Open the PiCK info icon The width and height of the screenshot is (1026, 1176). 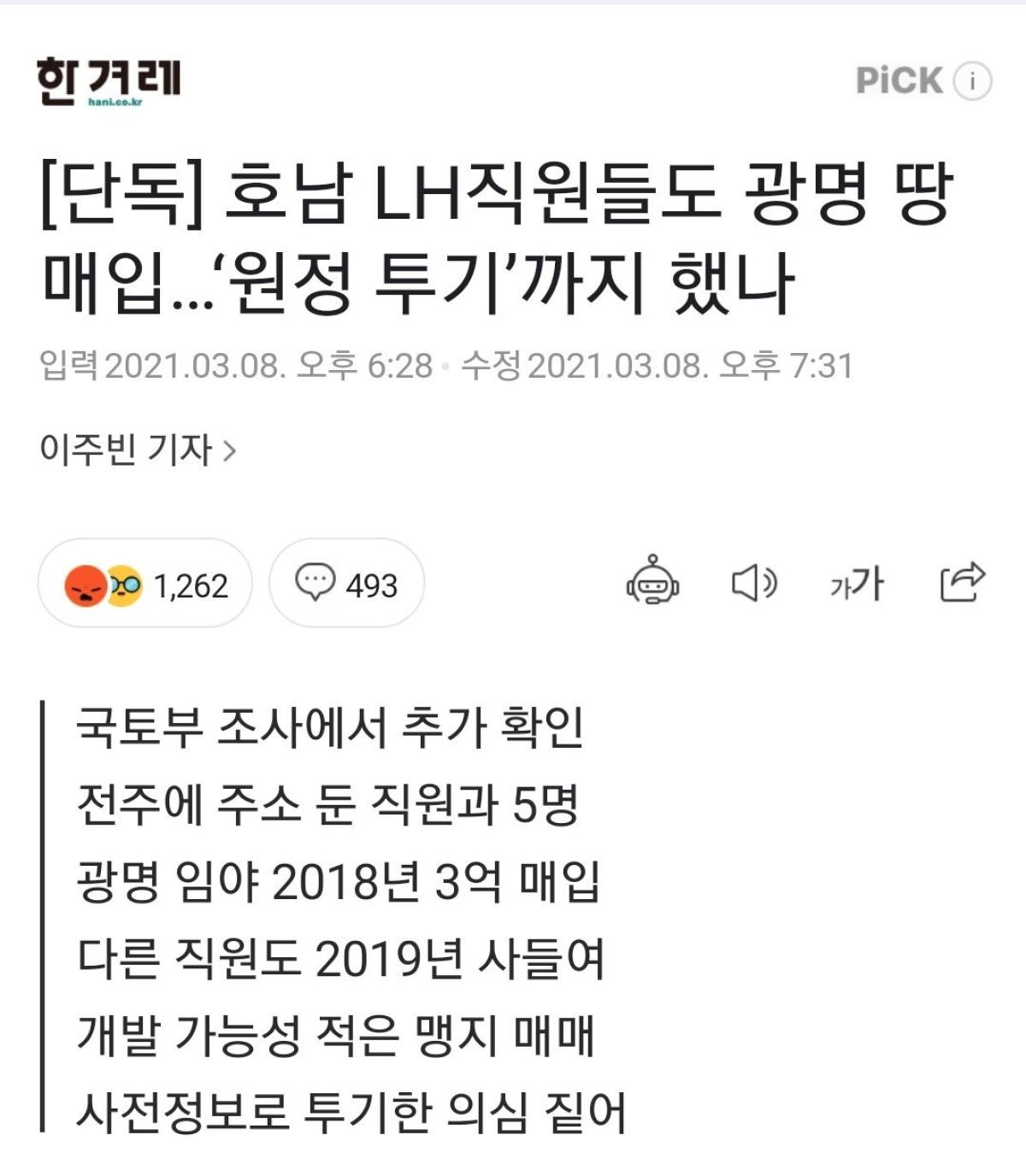pos(972,81)
